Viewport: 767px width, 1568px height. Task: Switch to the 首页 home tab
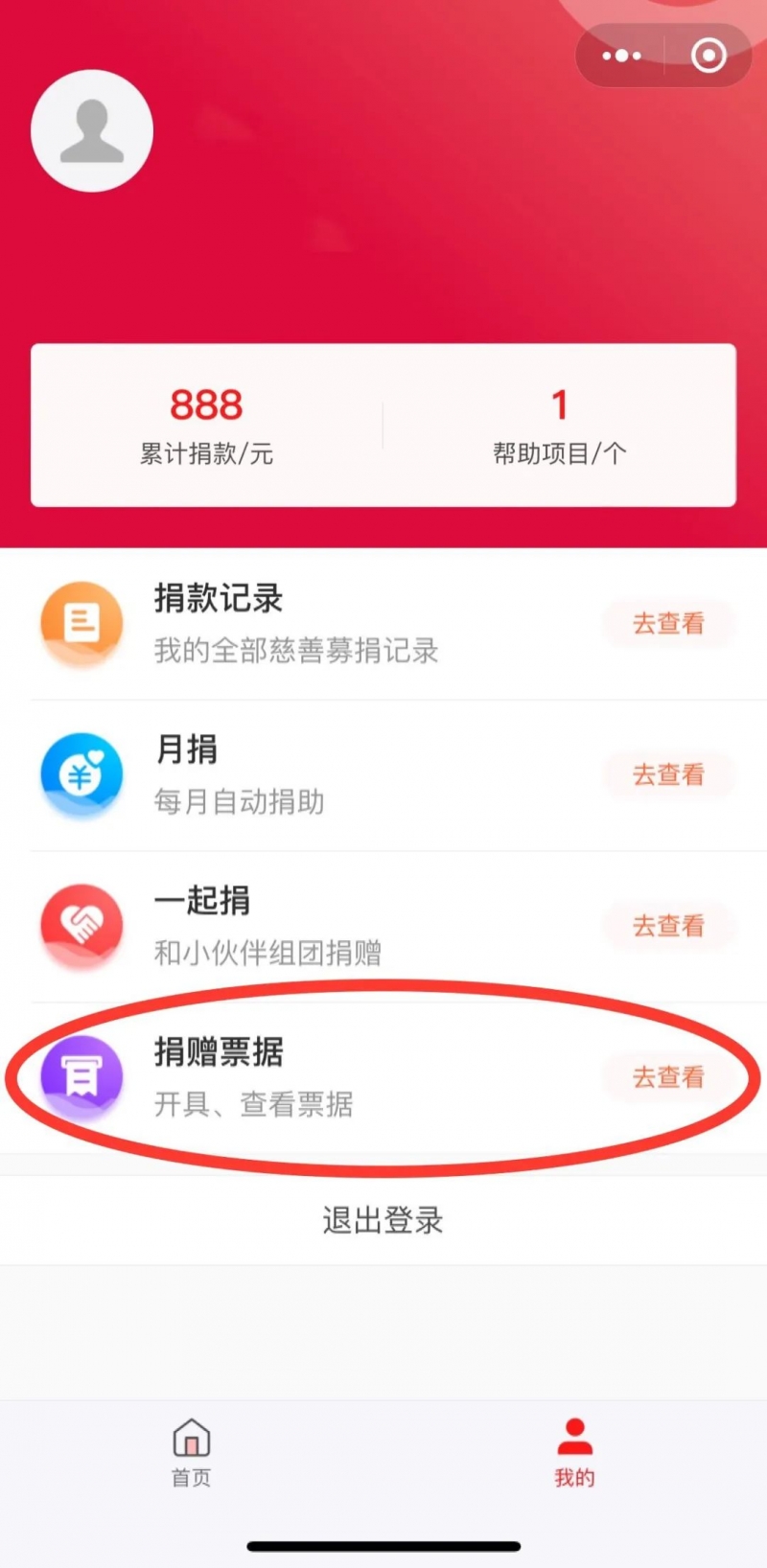pyautogui.click(x=192, y=1451)
